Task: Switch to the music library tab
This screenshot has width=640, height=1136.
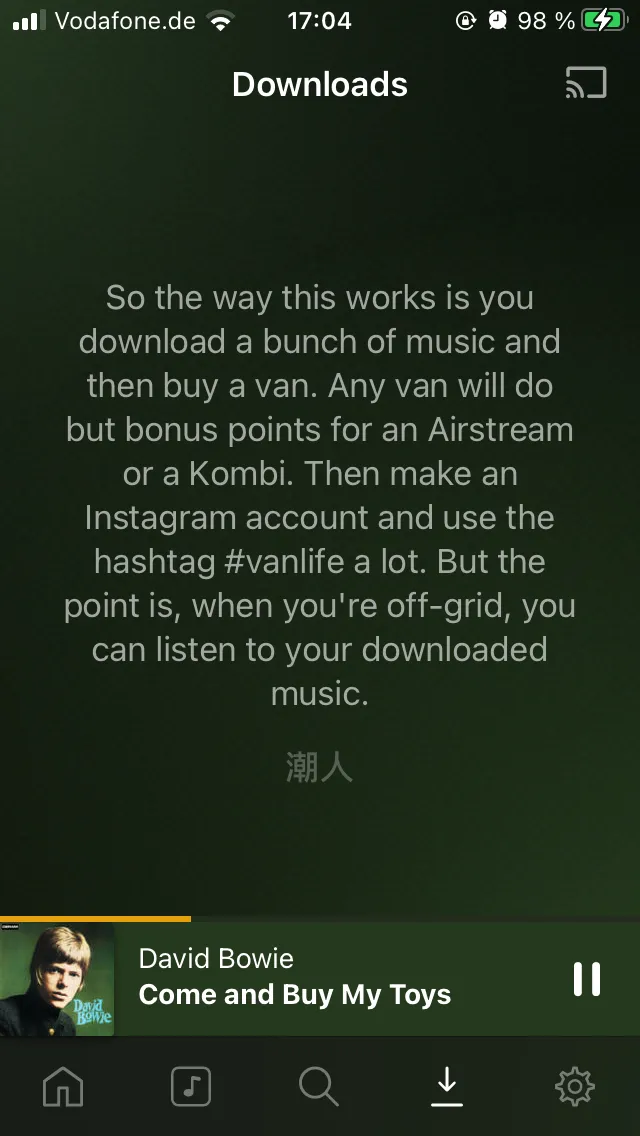Action: pyautogui.click(x=191, y=1086)
